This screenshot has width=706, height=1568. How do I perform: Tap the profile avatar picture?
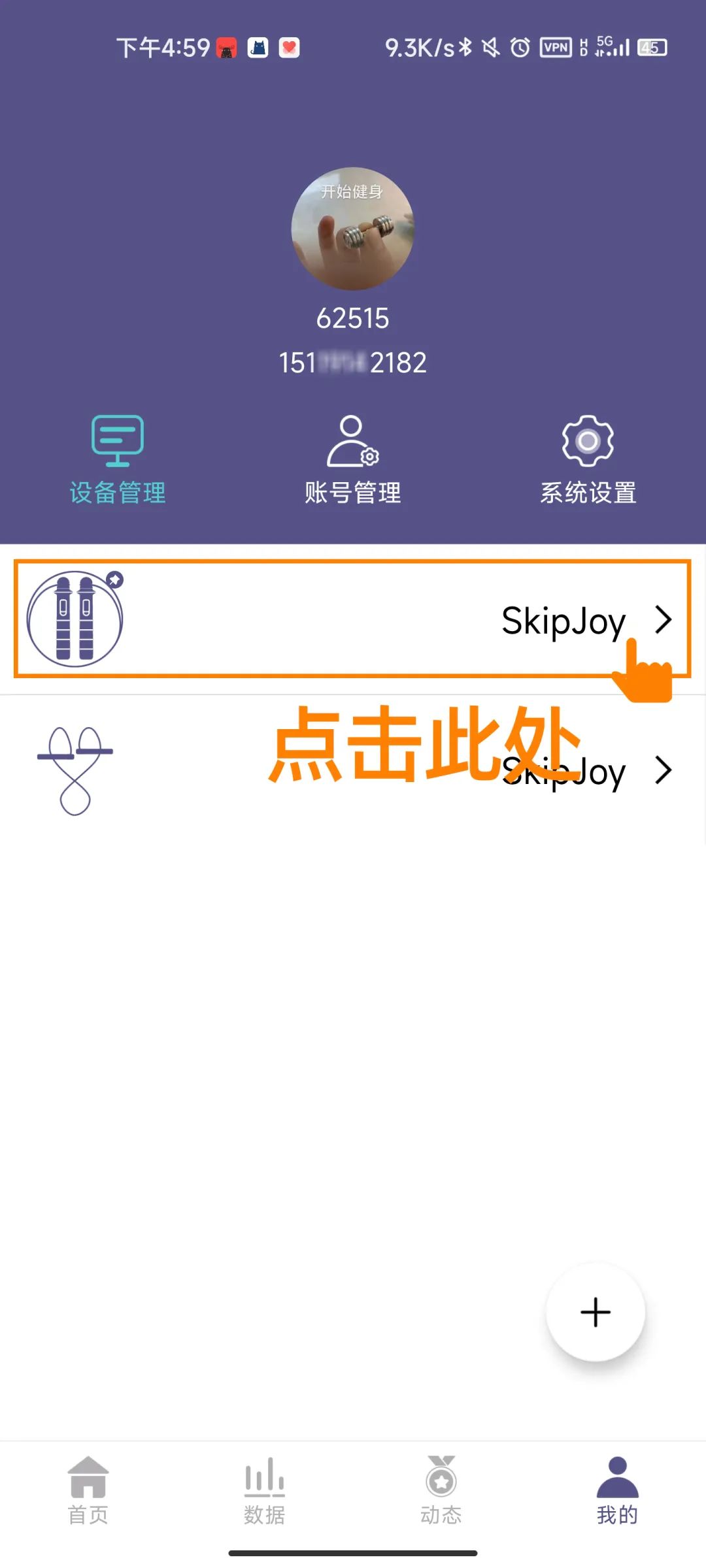(352, 229)
